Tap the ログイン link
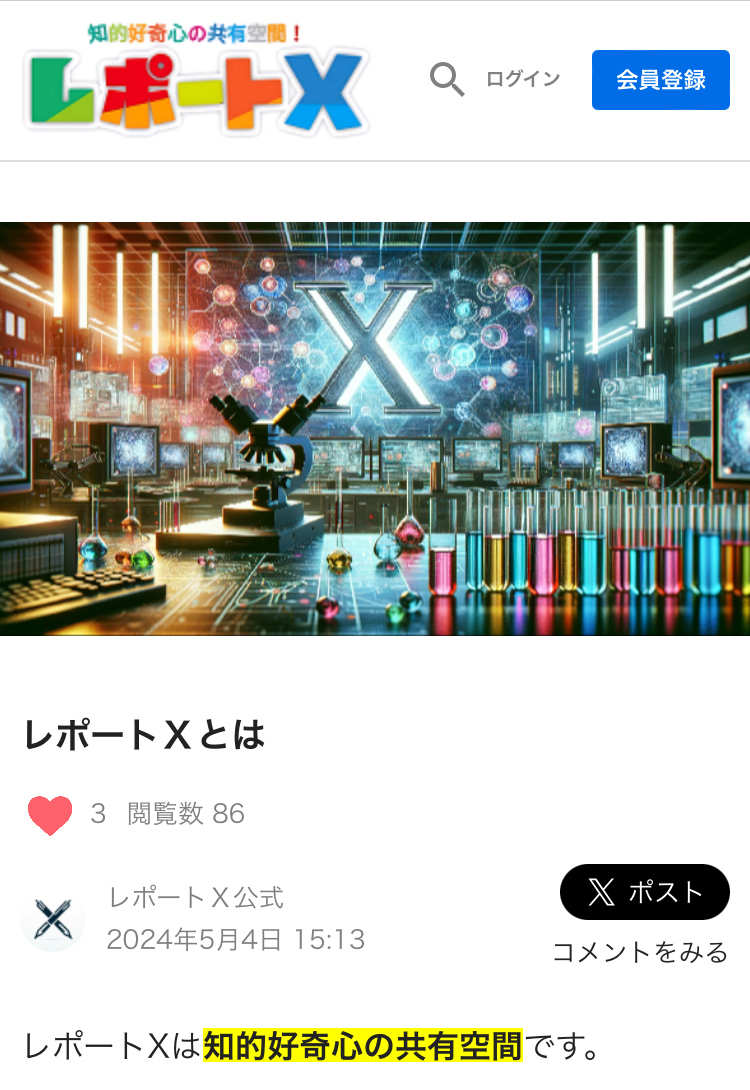The width and height of the screenshot is (750, 1090). tap(523, 79)
